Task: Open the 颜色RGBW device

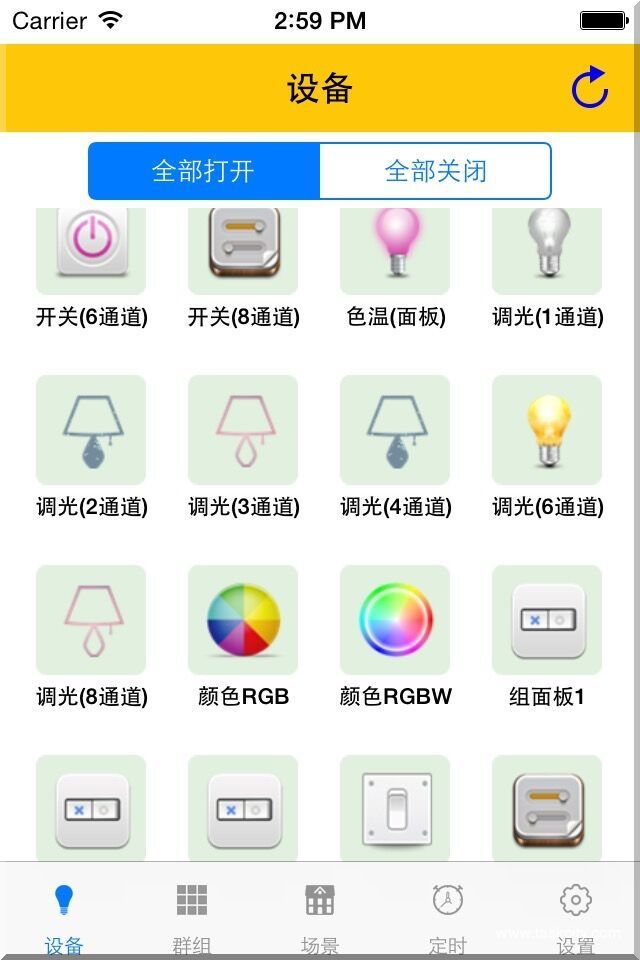Action: [x=395, y=620]
